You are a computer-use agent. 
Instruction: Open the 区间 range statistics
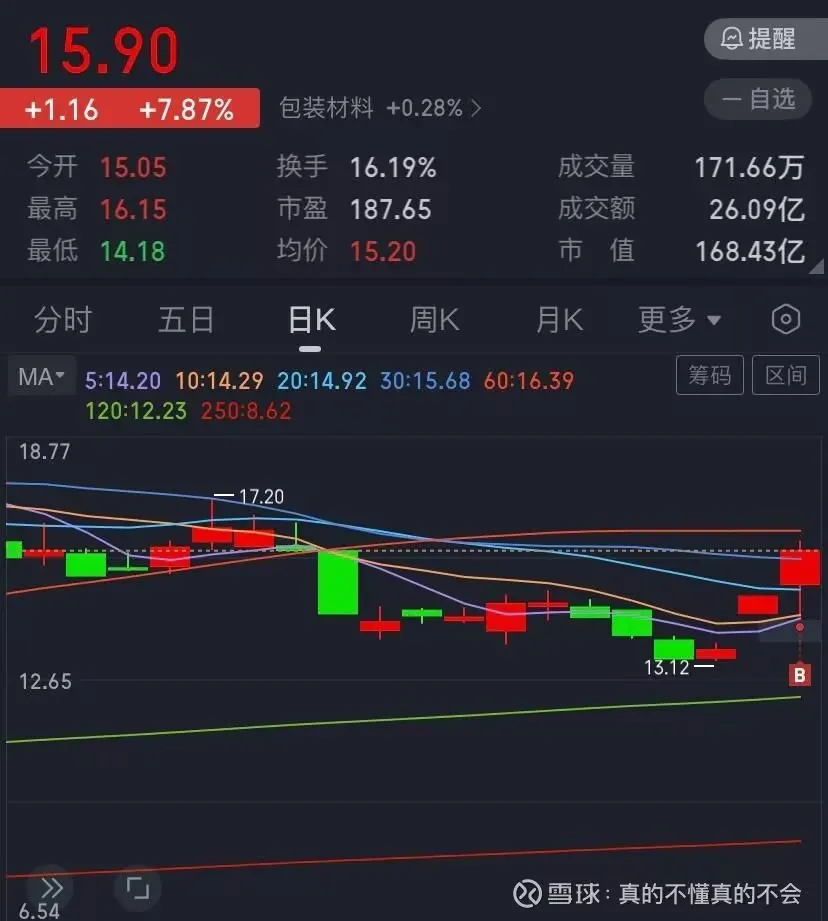click(785, 375)
